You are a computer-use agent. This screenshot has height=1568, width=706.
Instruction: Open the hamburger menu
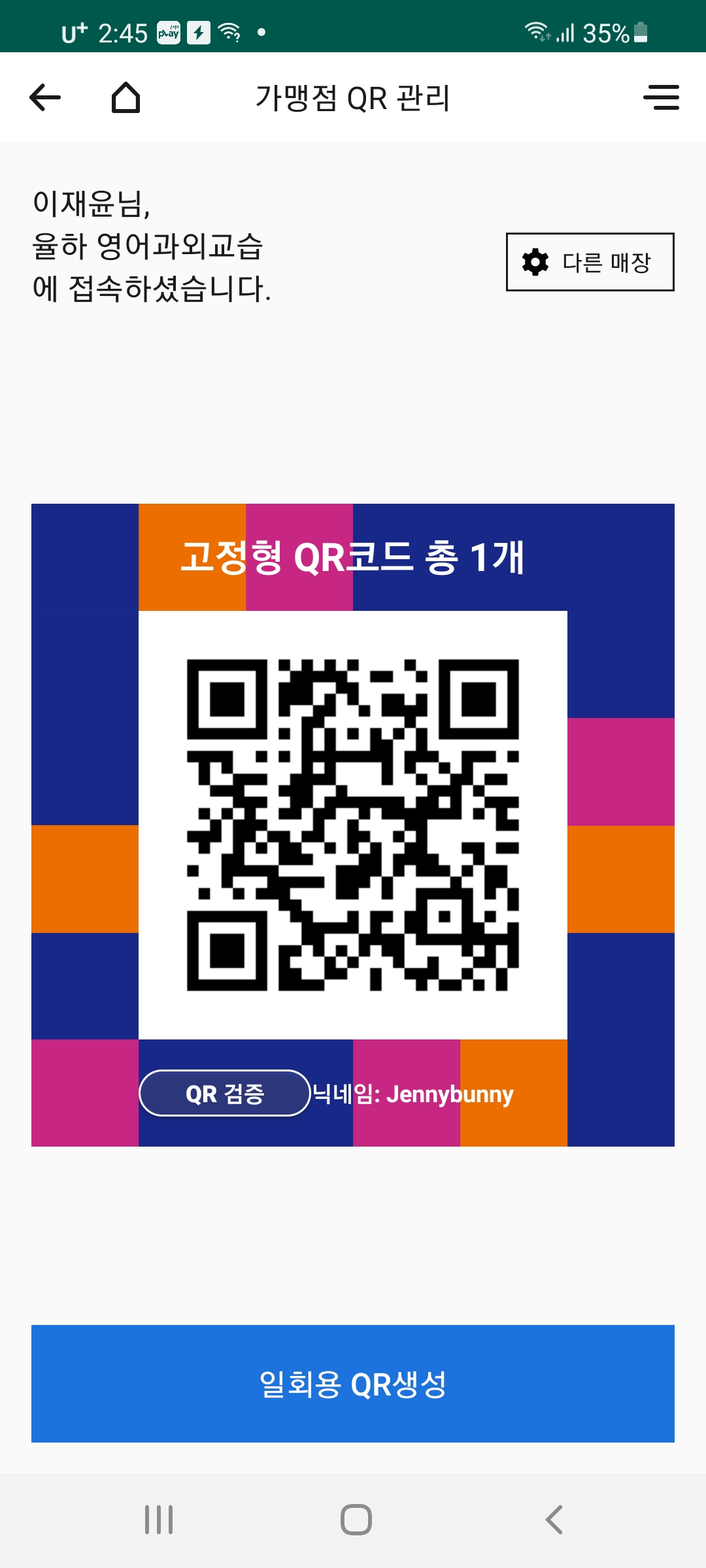pos(661,97)
